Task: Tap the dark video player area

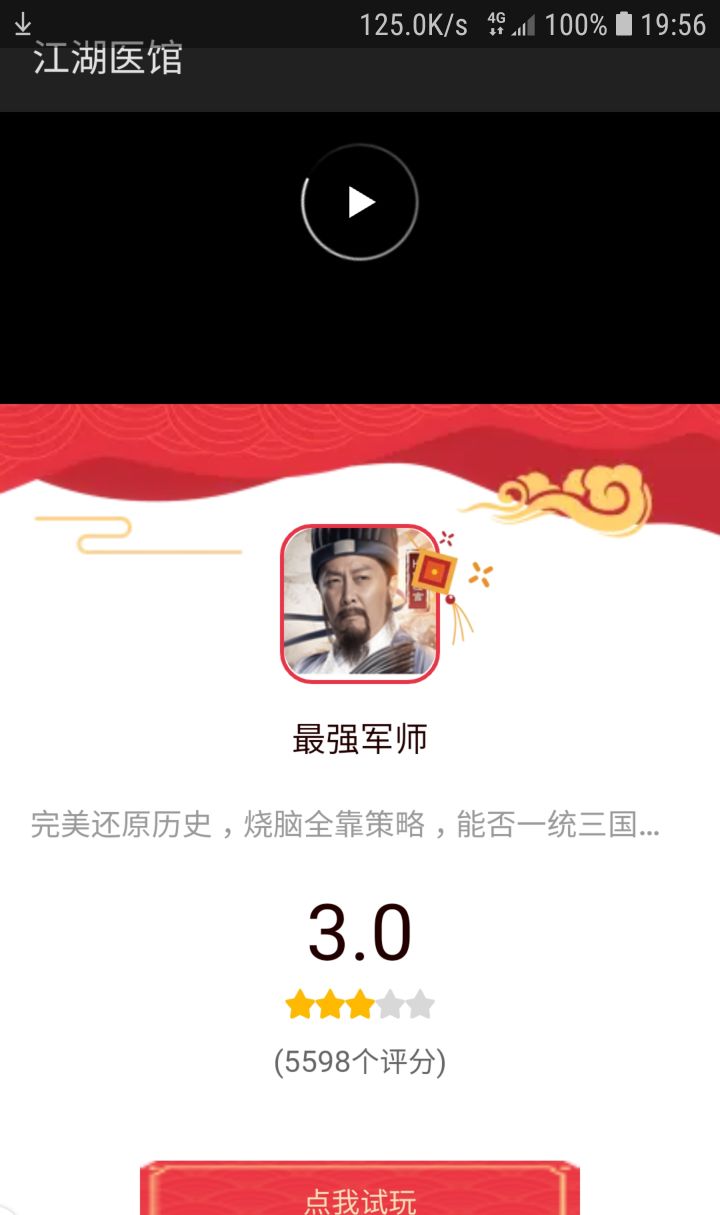Action: click(x=150, y=320)
